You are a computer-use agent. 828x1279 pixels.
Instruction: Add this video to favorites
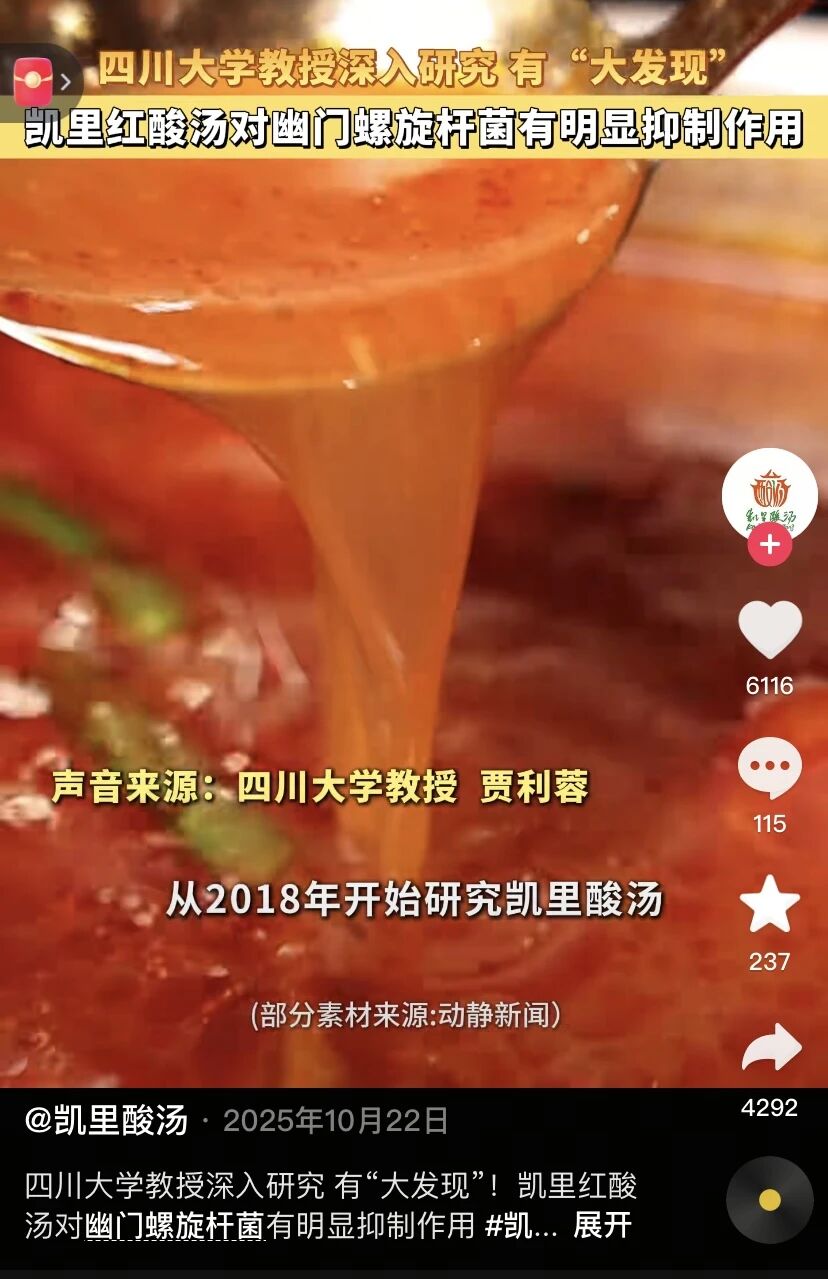tap(770, 905)
